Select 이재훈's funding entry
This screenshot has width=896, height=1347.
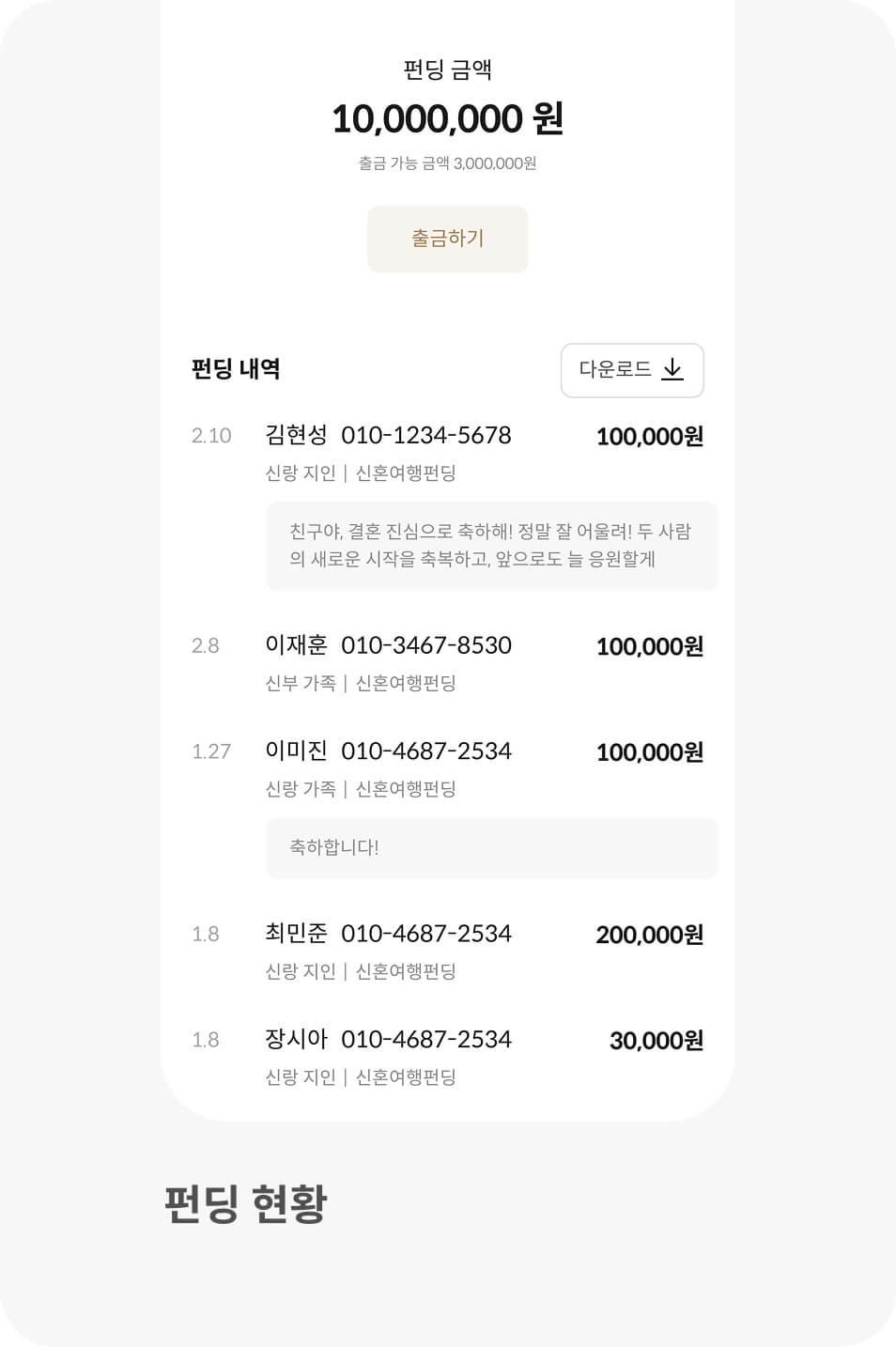tap(389, 646)
